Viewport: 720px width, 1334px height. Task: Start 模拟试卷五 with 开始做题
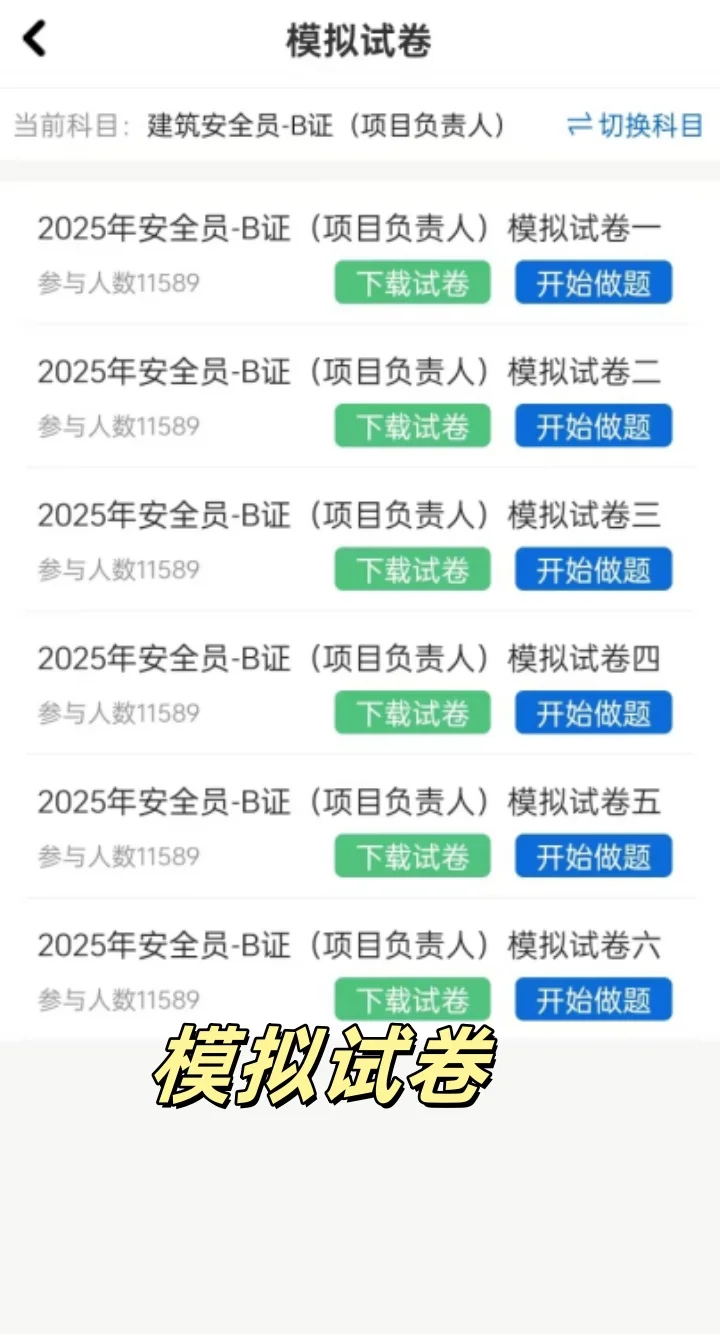click(x=593, y=856)
